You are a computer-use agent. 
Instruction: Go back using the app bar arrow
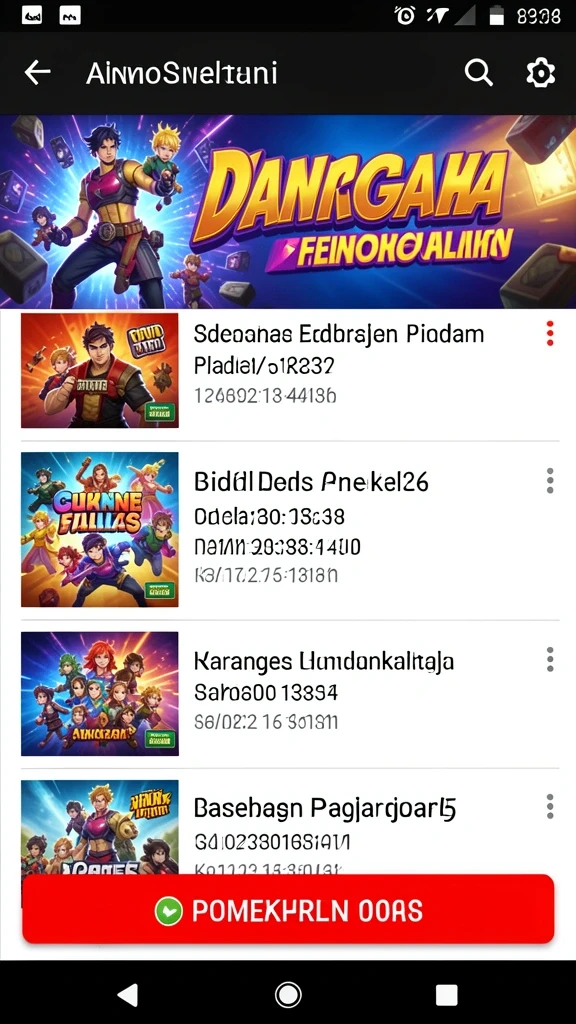37,73
